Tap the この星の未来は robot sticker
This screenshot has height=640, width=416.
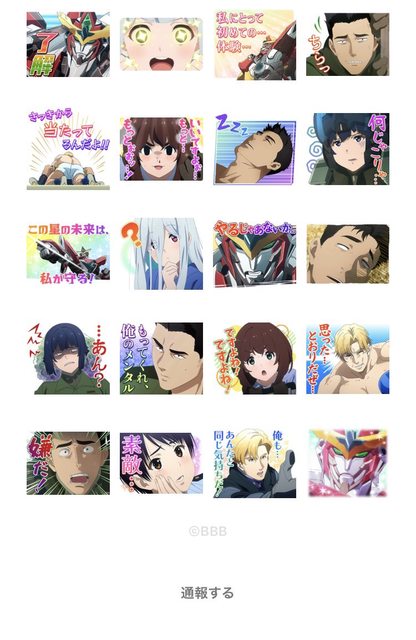pyautogui.click(x=68, y=253)
